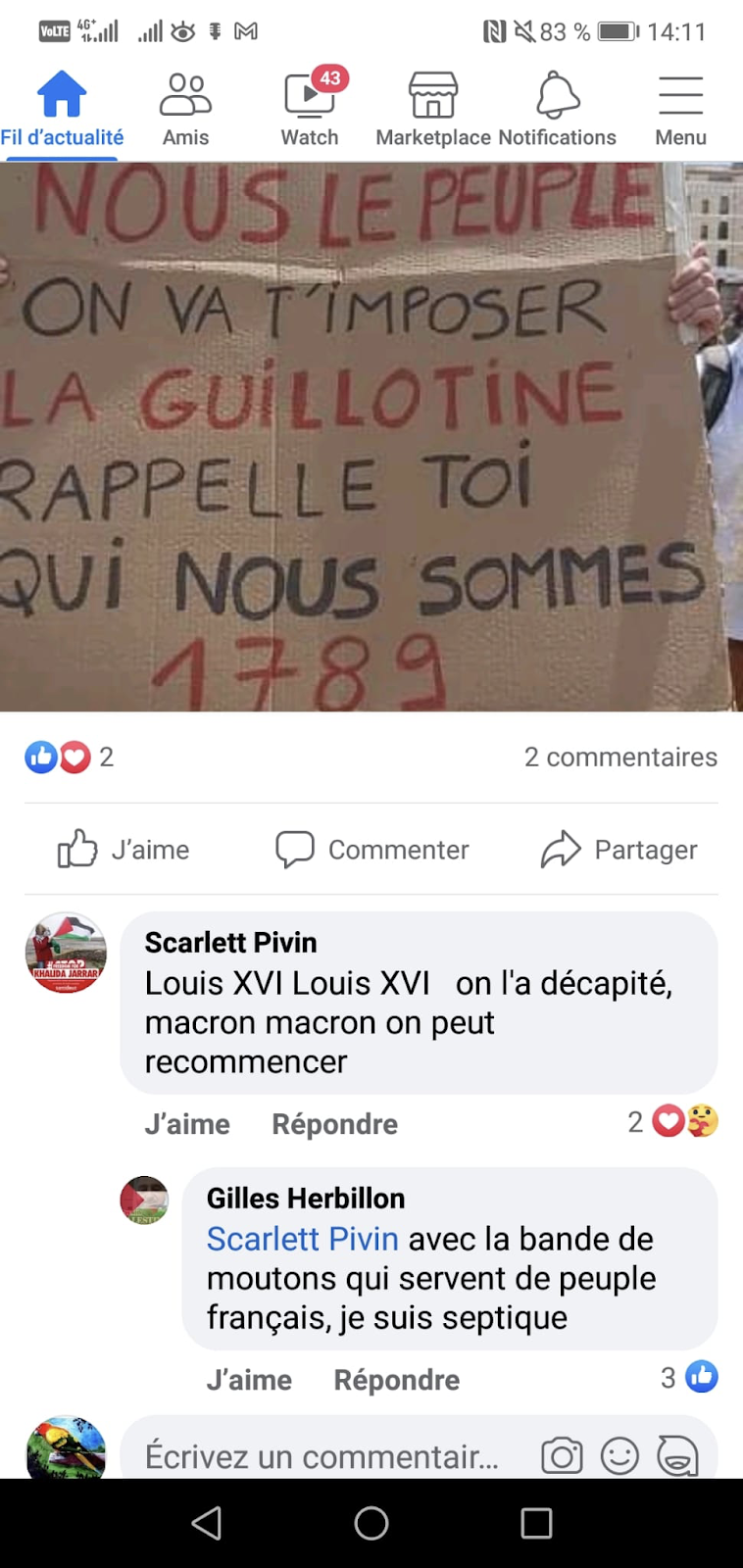Screen dimensions: 743x1568
Task: Tap Répondre under Gilles Herbillon's reply
Action: click(396, 1380)
